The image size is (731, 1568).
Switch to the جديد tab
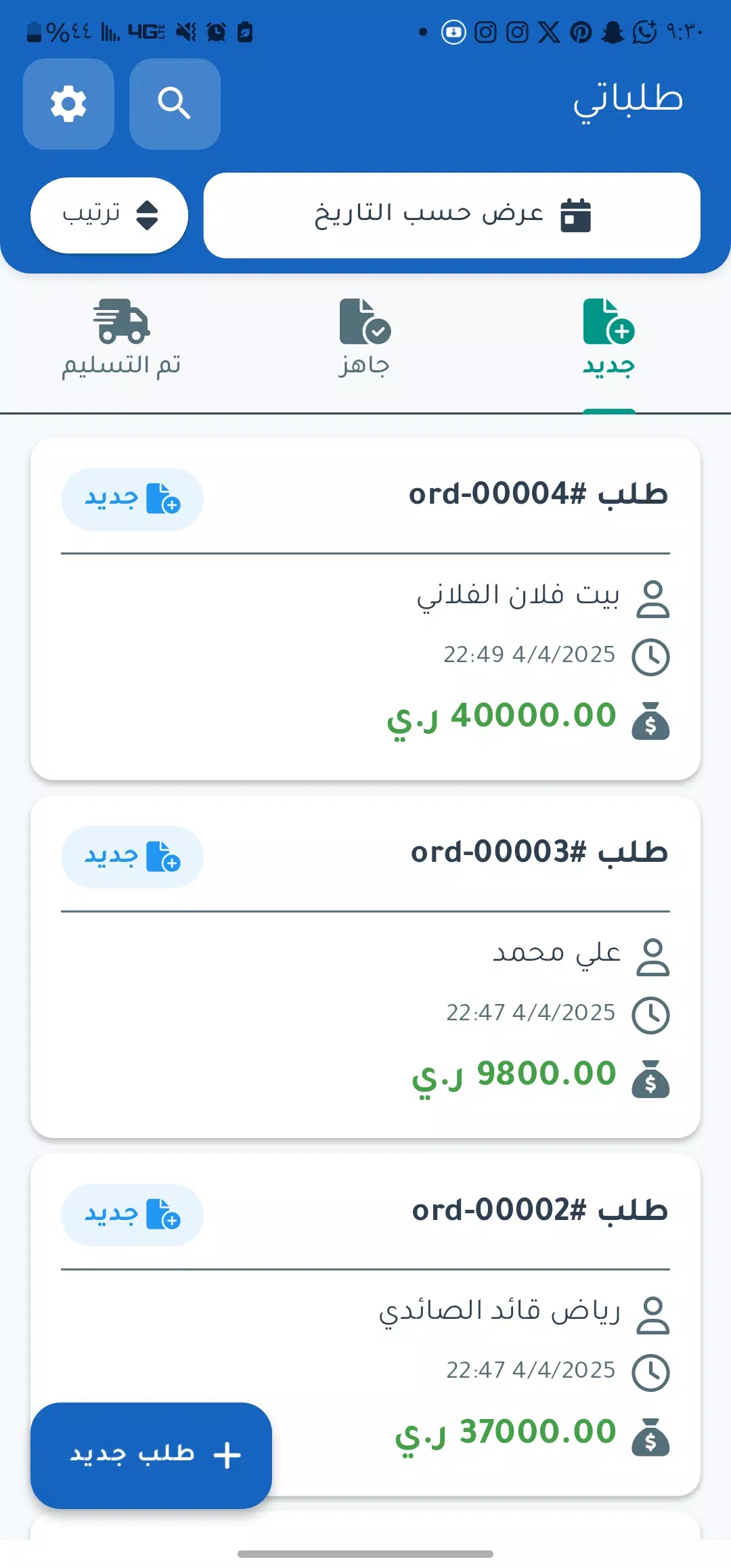click(608, 339)
